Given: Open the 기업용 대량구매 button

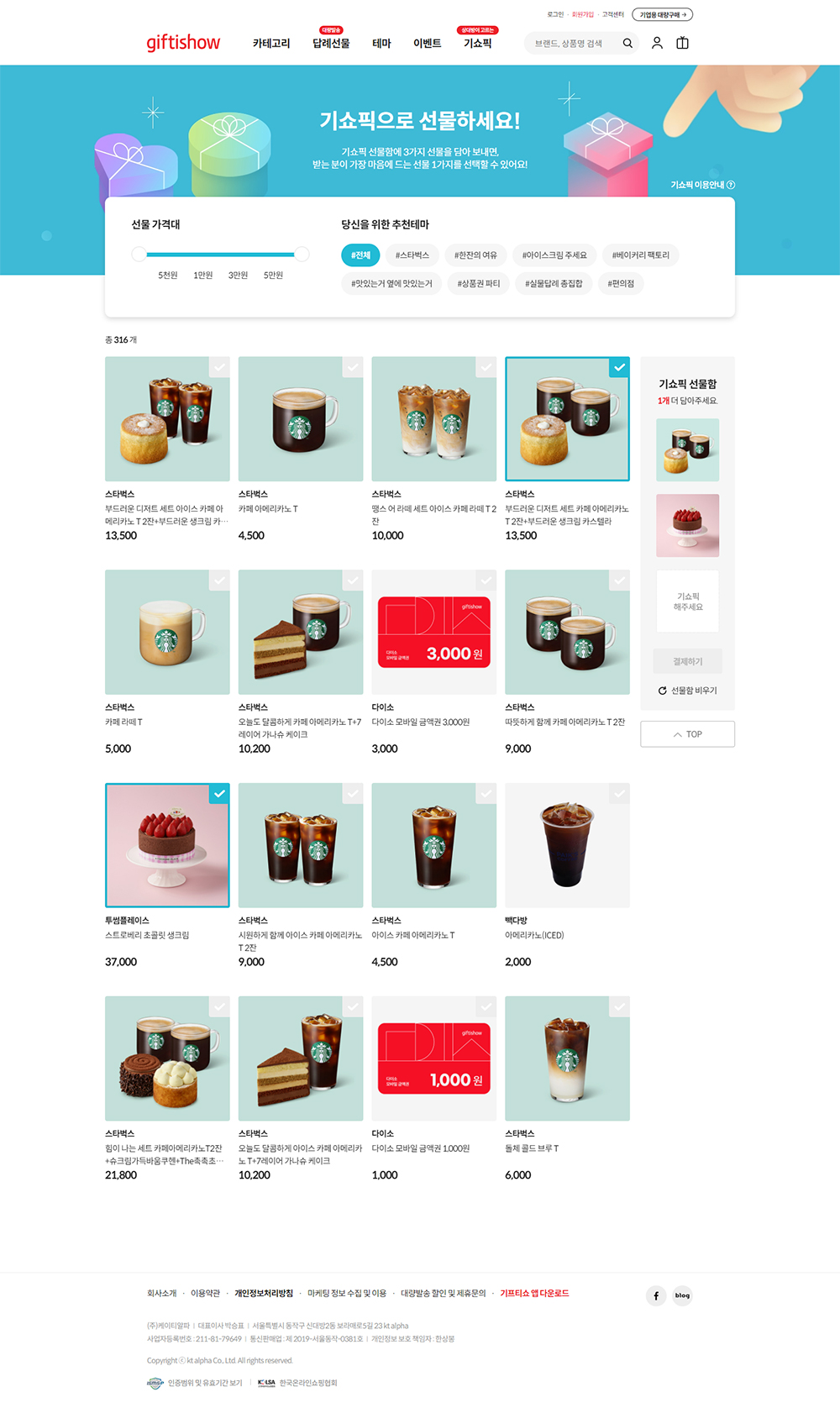Looking at the screenshot, I should tap(662, 14).
